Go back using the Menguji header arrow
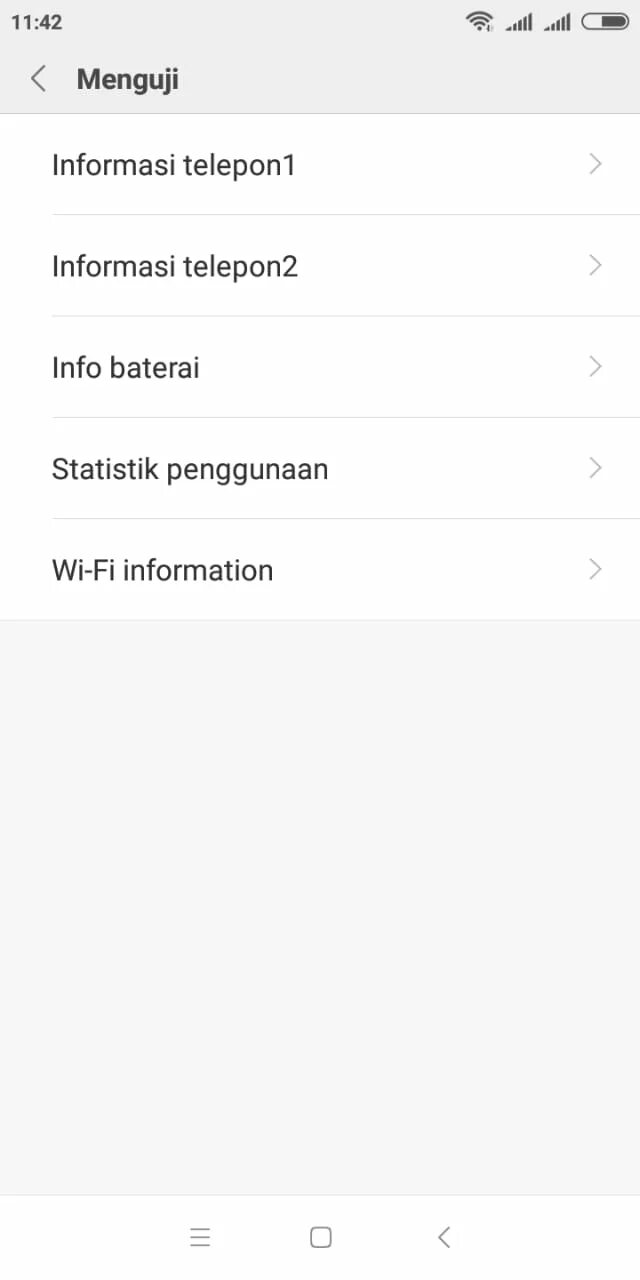The width and height of the screenshot is (640, 1280). pyautogui.click(x=39, y=79)
